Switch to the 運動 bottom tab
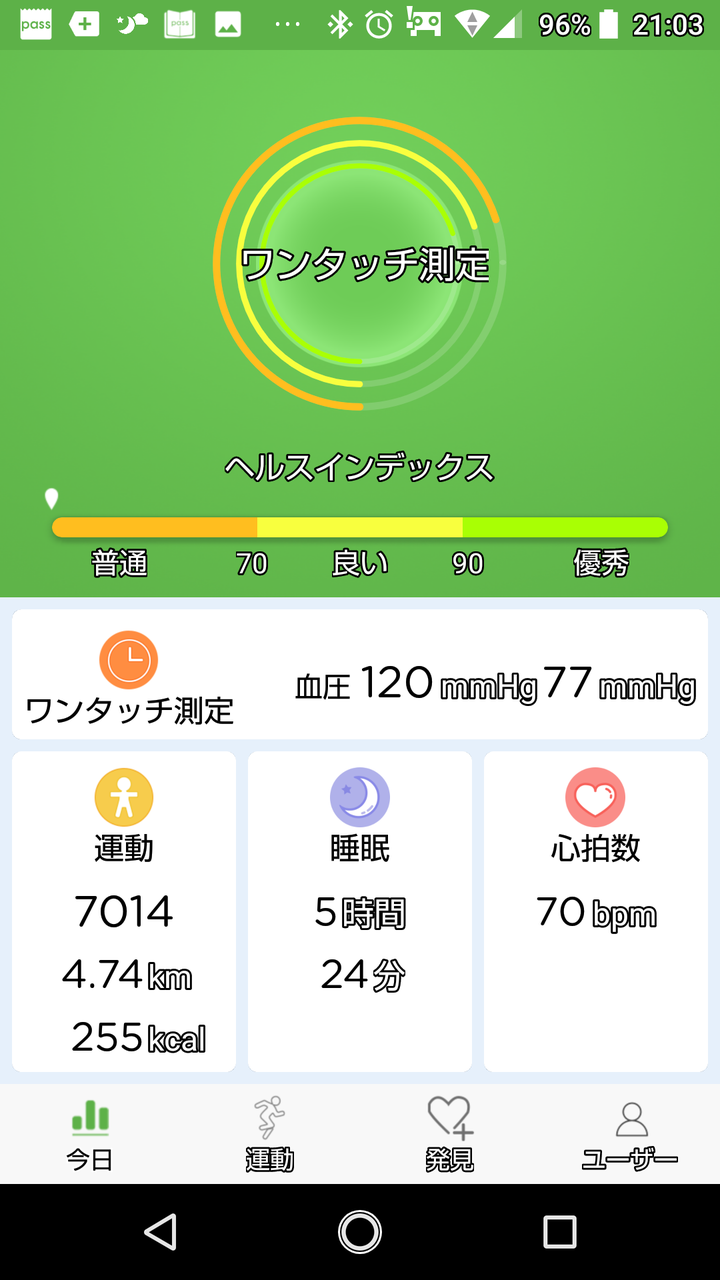Image resolution: width=720 pixels, height=1280 pixels. [270, 1135]
